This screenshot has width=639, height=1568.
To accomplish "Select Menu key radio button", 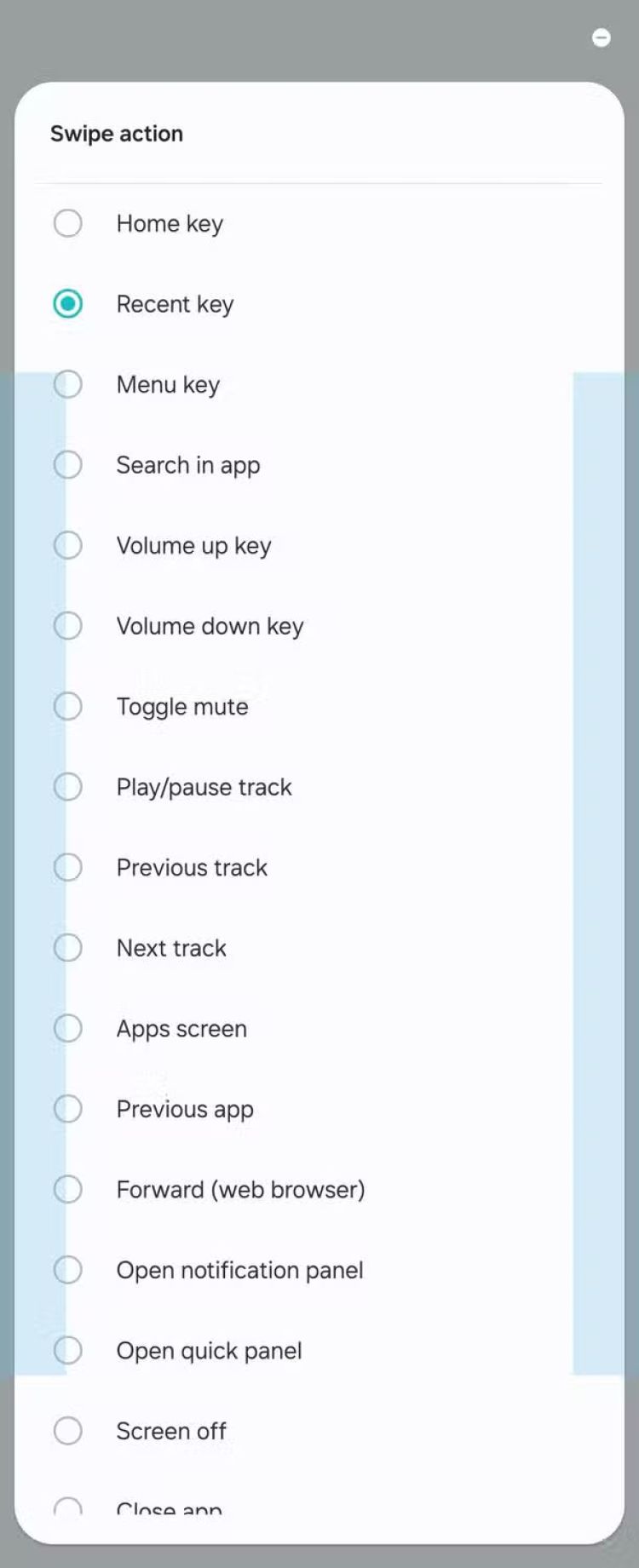I will (x=68, y=384).
